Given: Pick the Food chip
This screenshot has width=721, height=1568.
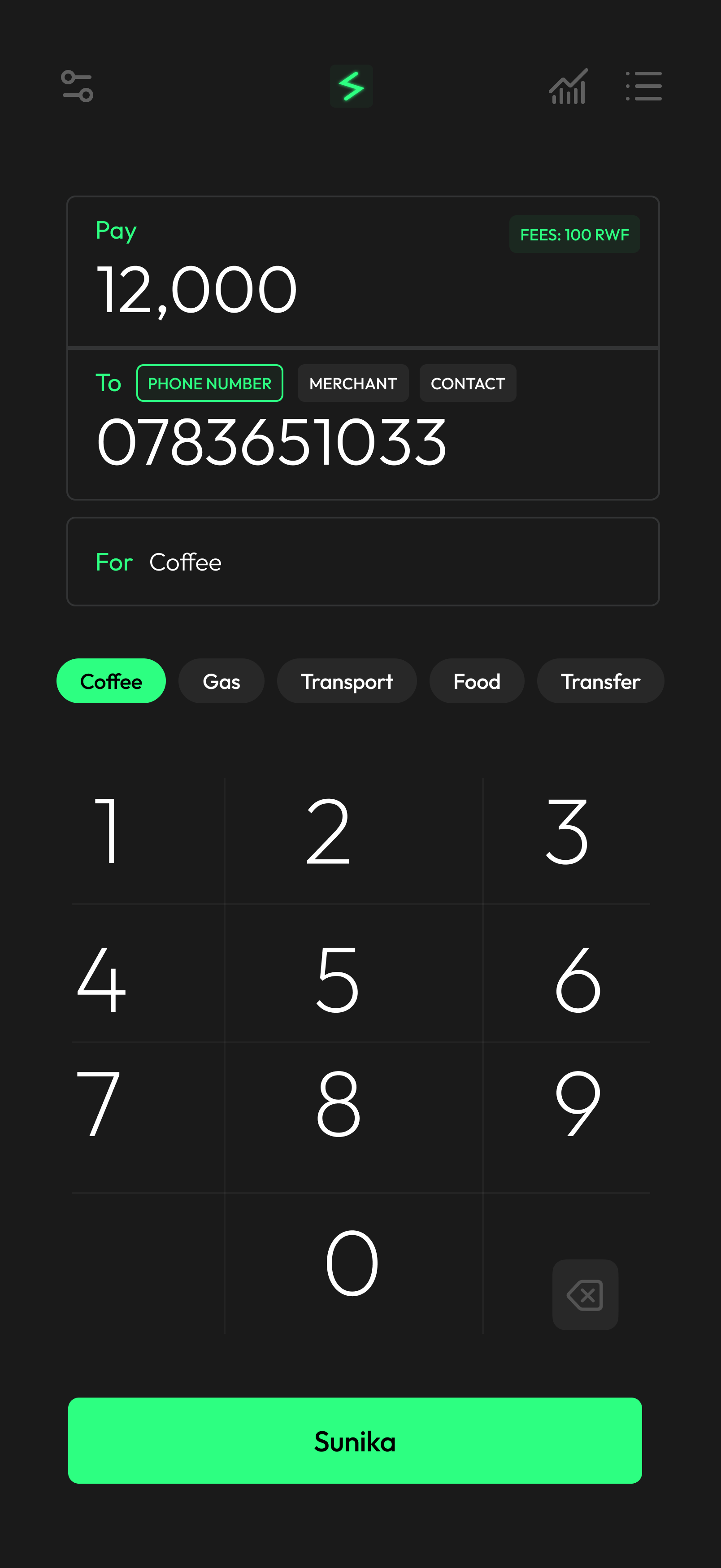Looking at the screenshot, I should click(x=477, y=681).
